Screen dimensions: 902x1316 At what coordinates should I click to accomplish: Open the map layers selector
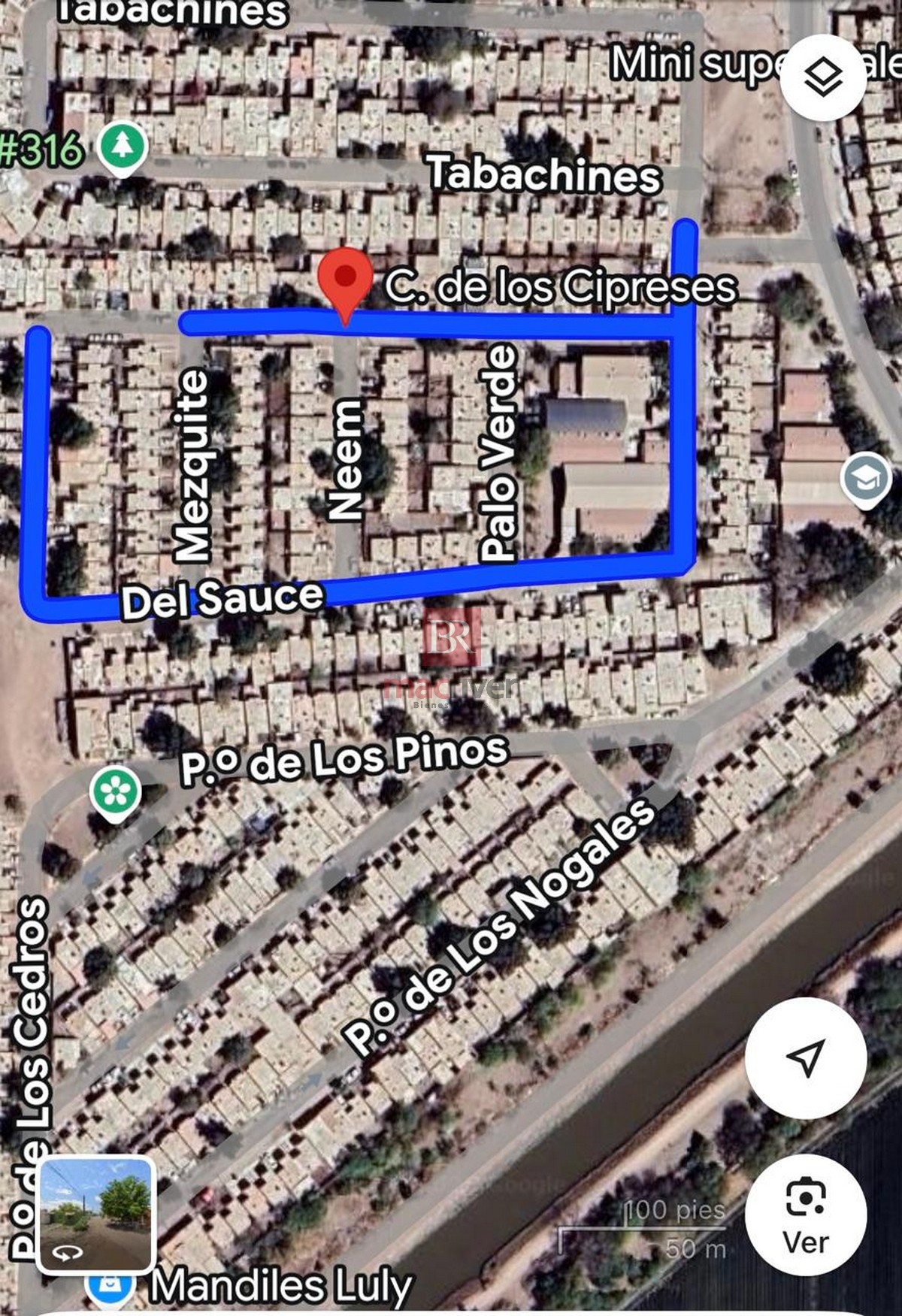823,77
